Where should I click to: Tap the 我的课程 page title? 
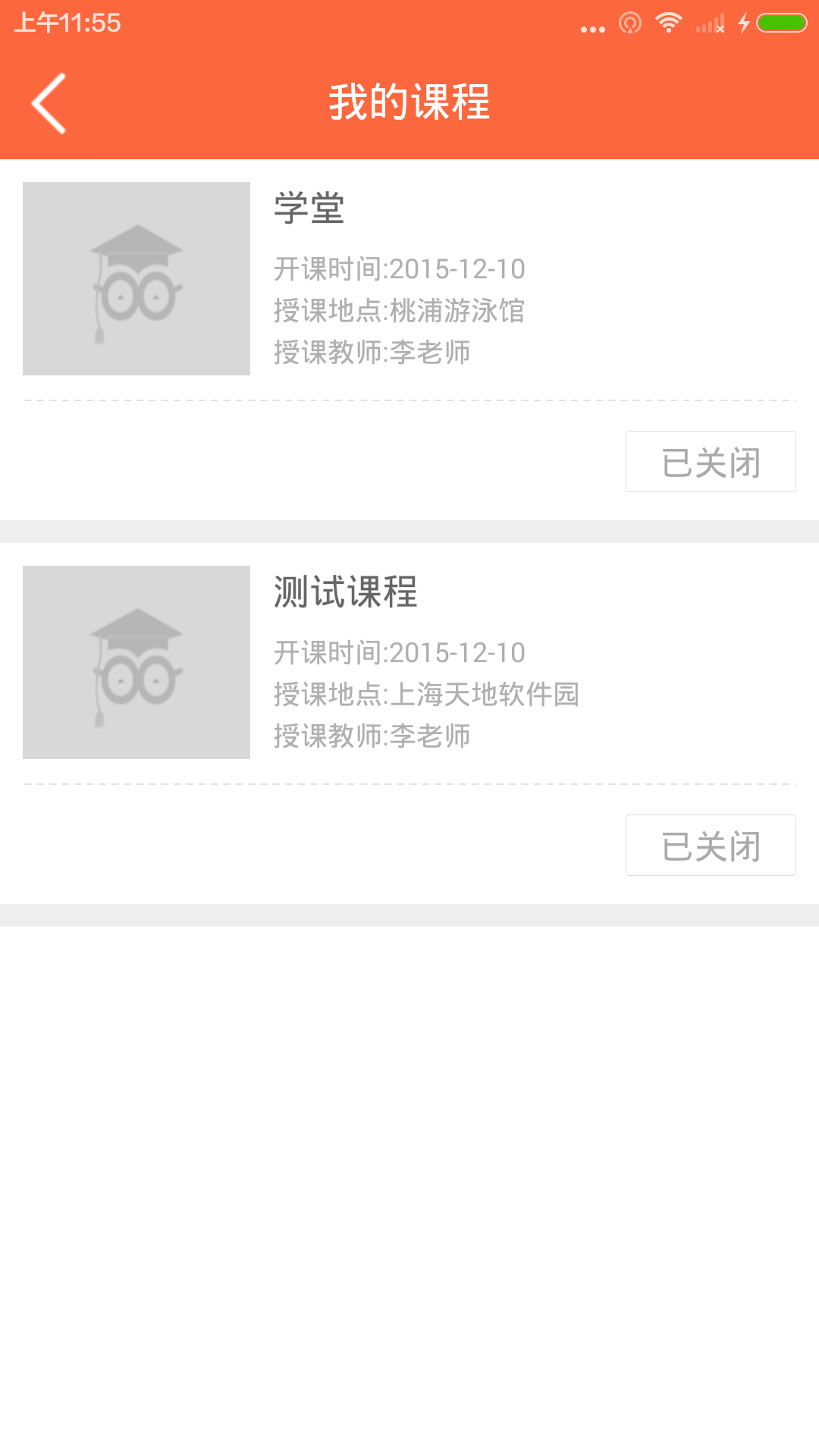[x=409, y=102]
